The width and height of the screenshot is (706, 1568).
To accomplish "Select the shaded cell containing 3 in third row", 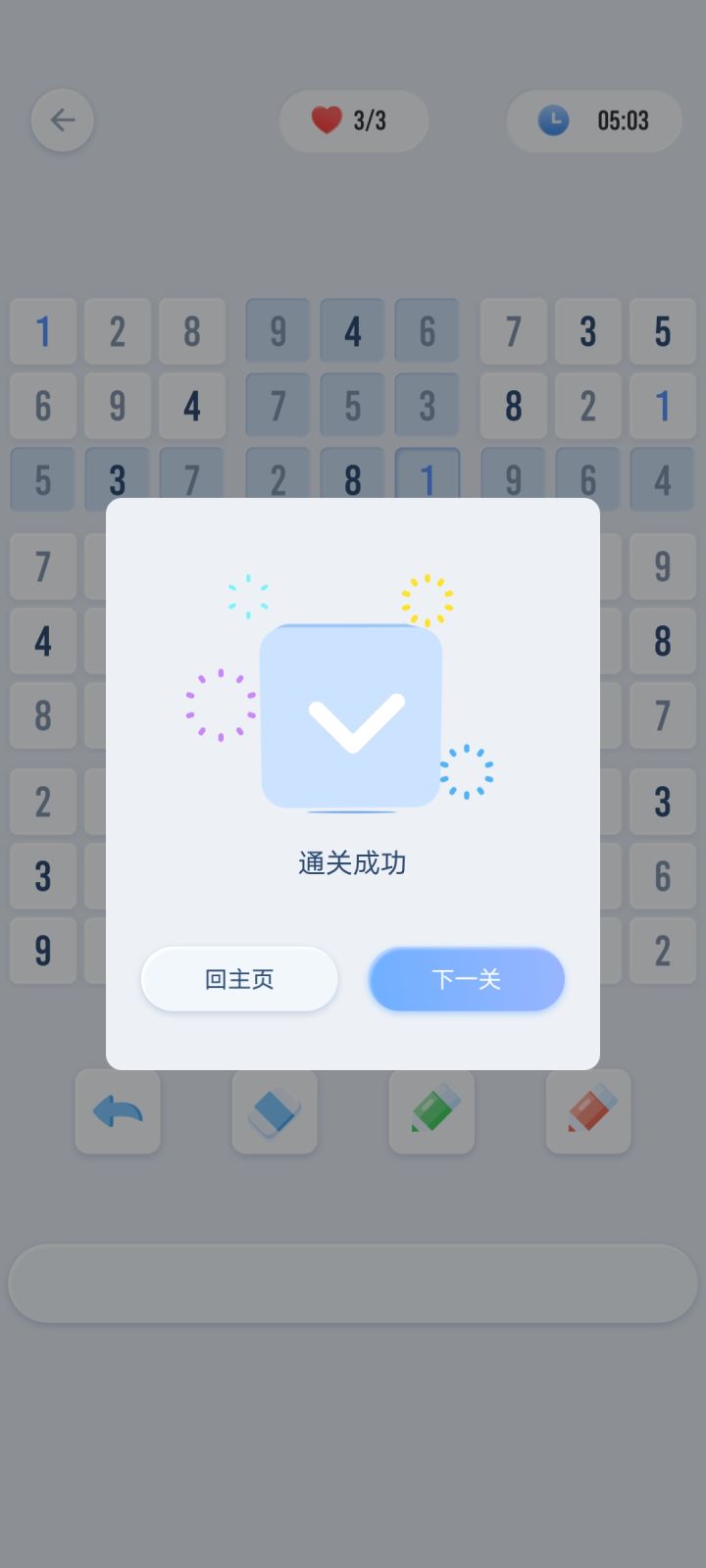I will click(x=117, y=478).
